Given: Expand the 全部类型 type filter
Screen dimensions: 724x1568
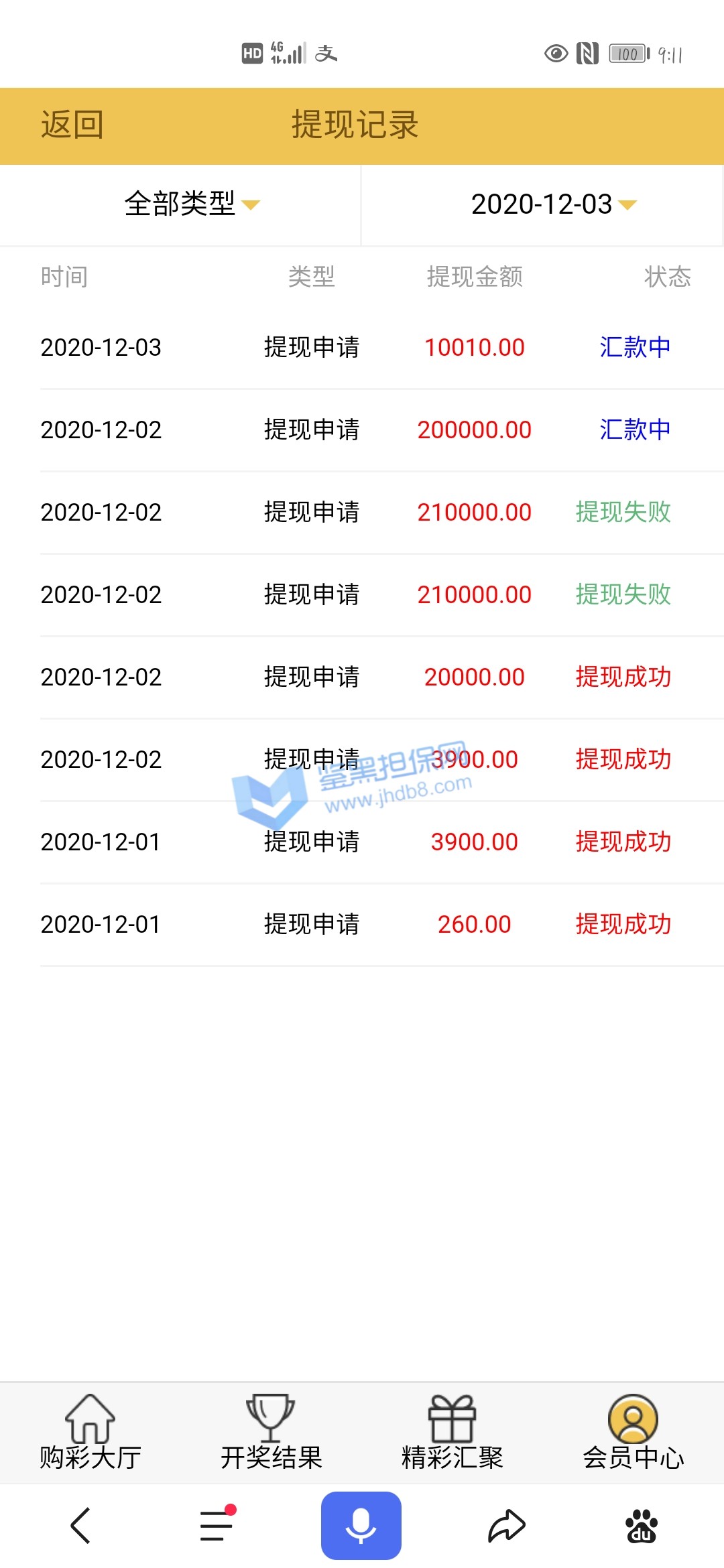Looking at the screenshot, I should pos(191,204).
